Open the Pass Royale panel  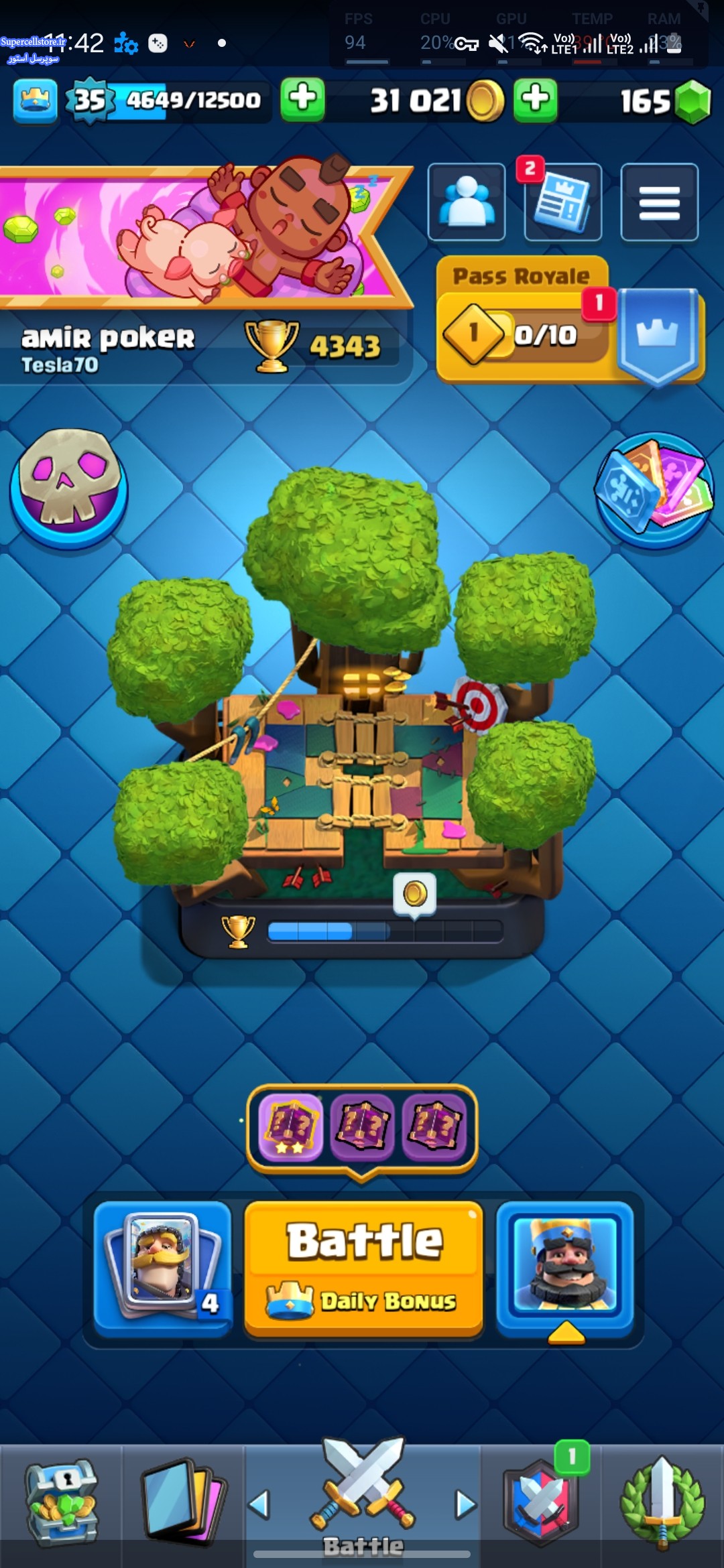click(x=570, y=320)
